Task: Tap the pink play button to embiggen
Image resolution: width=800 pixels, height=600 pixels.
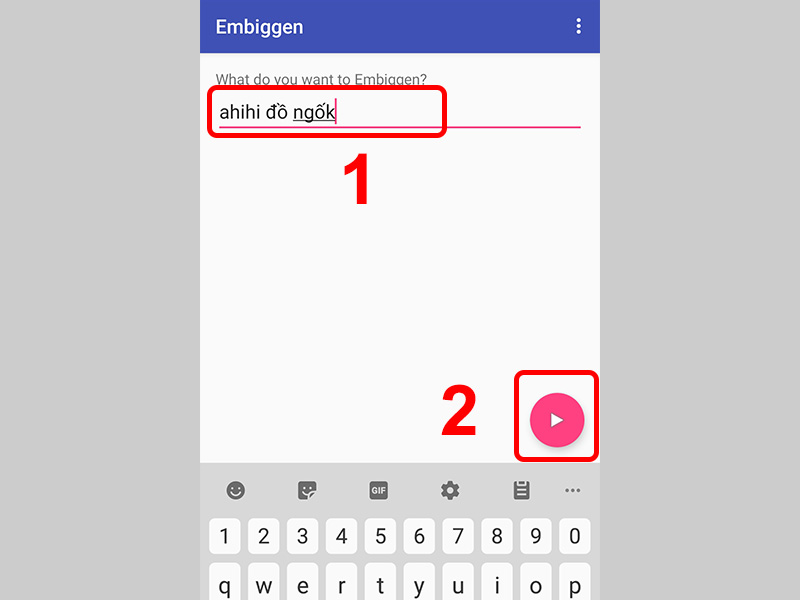Action: [x=557, y=419]
